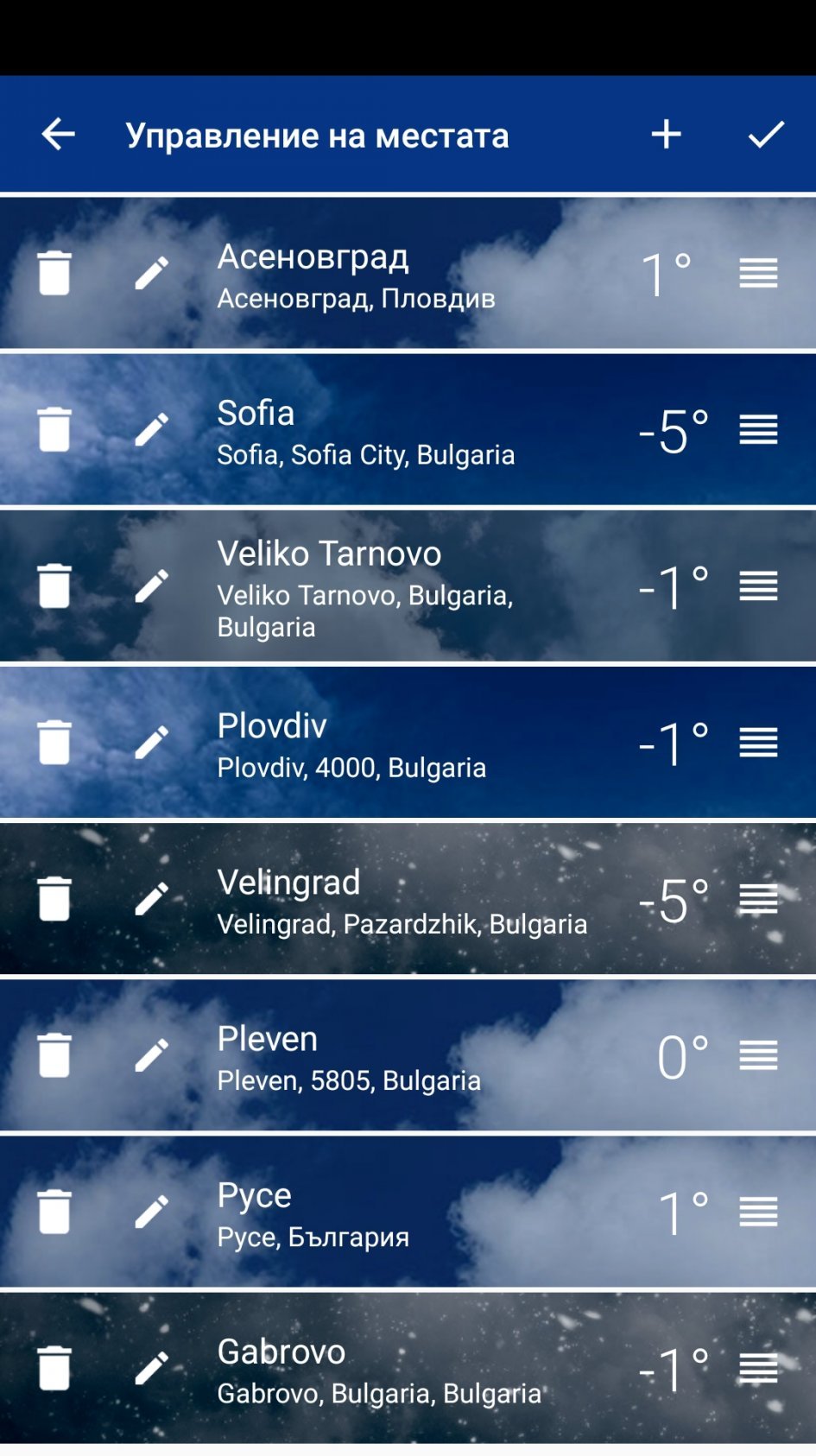The height and width of the screenshot is (1456, 816).
Task: Edit the Velingrad location
Action: point(151,899)
